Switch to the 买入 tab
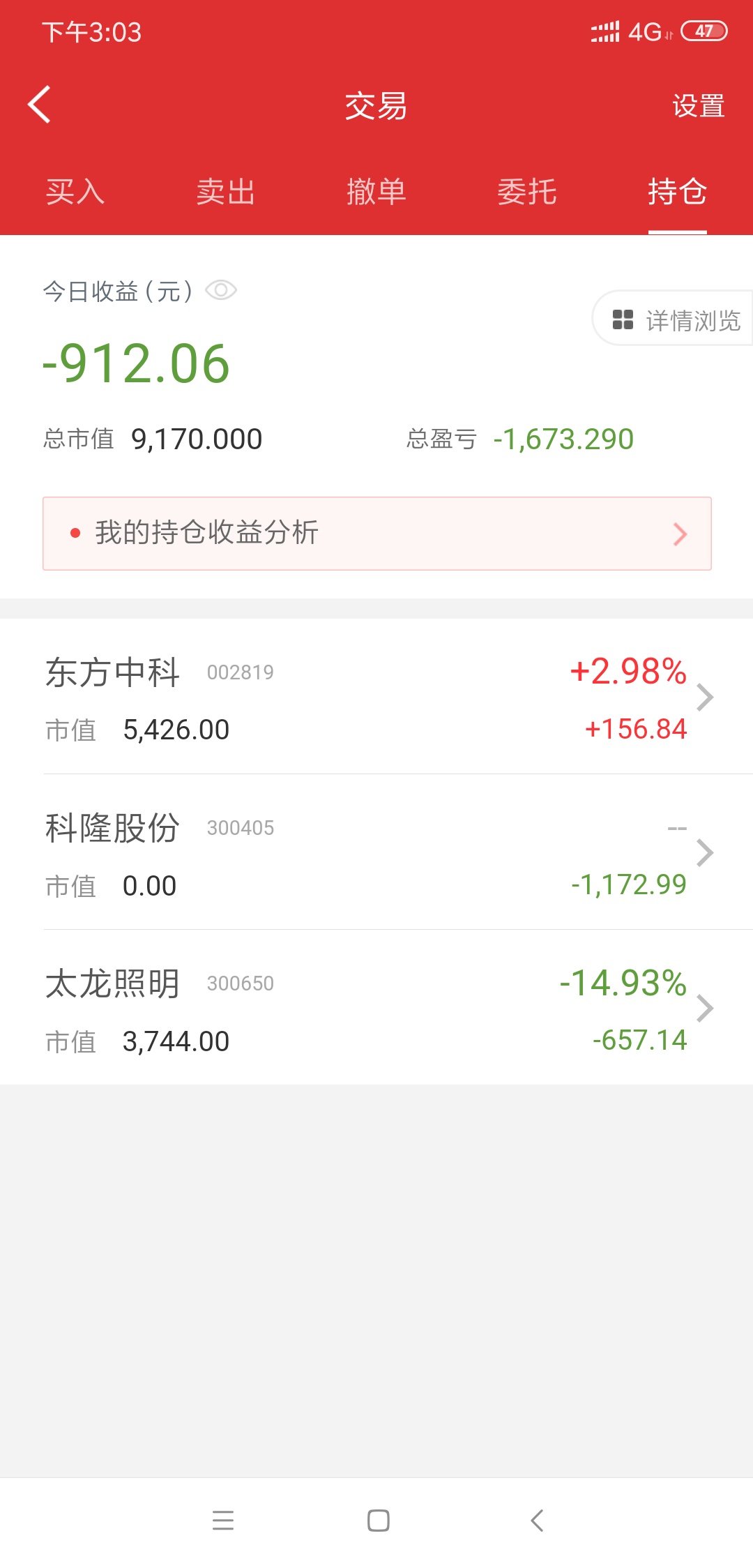 coord(75,192)
